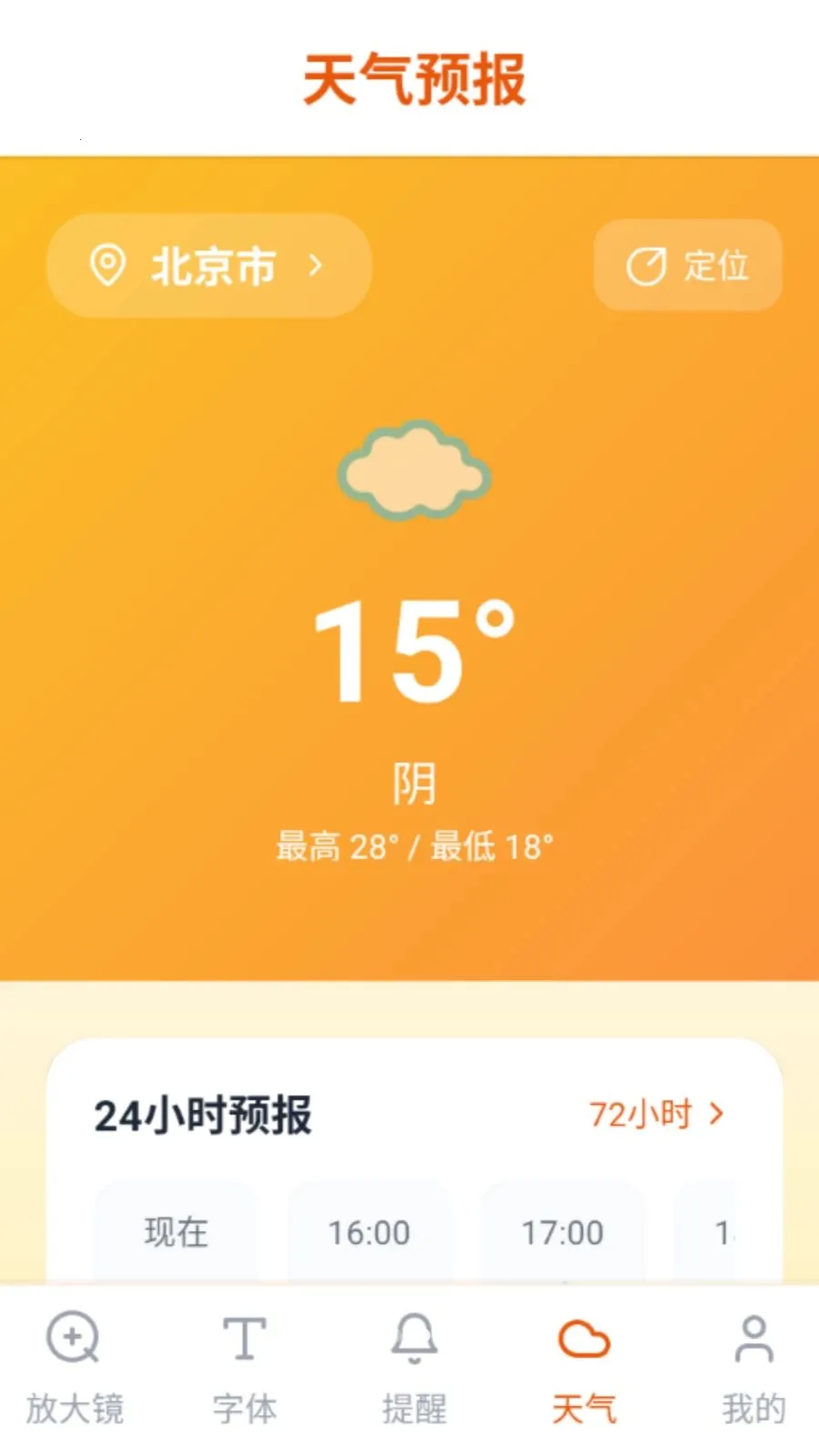Click the T-shaped font icon
The image size is (819, 1456).
(x=245, y=1338)
